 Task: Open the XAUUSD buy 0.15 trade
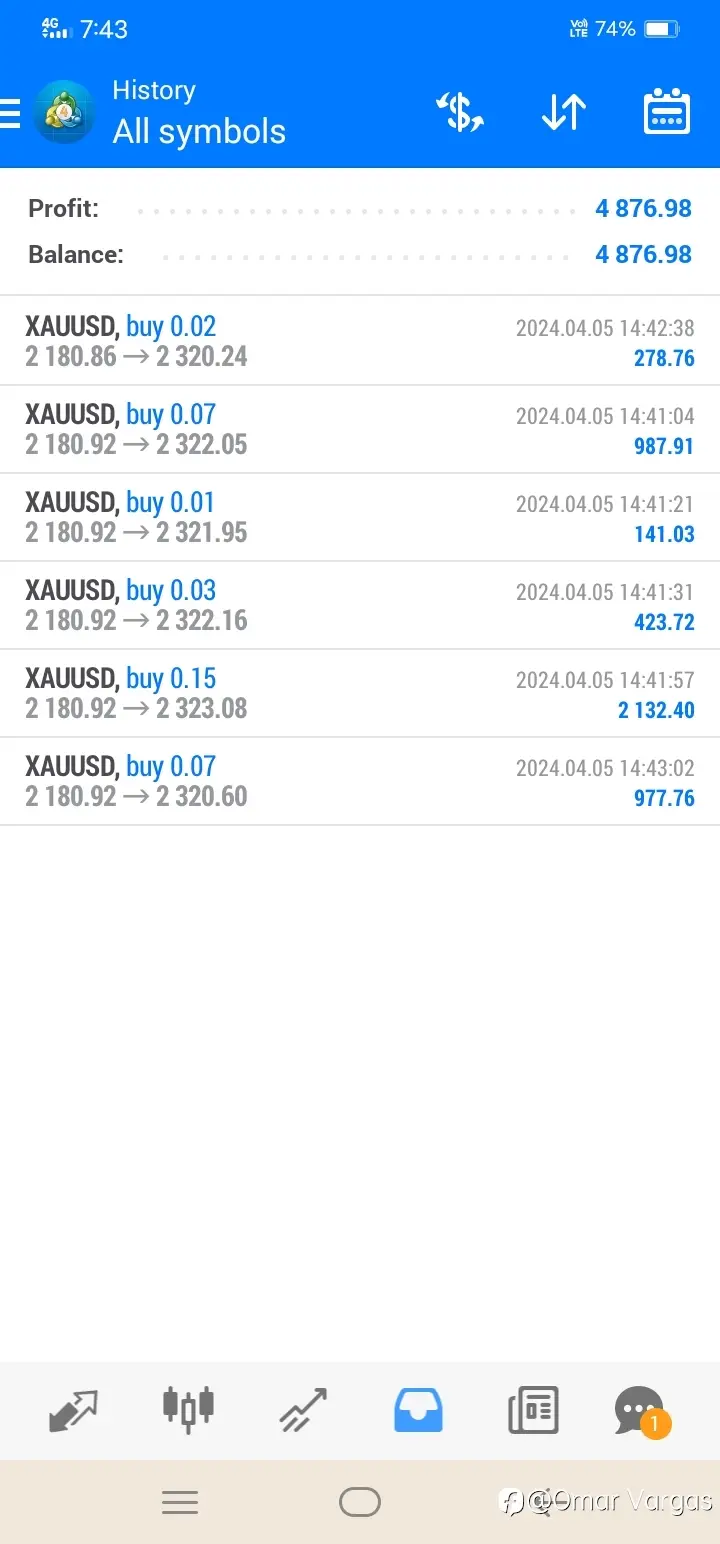point(360,693)
